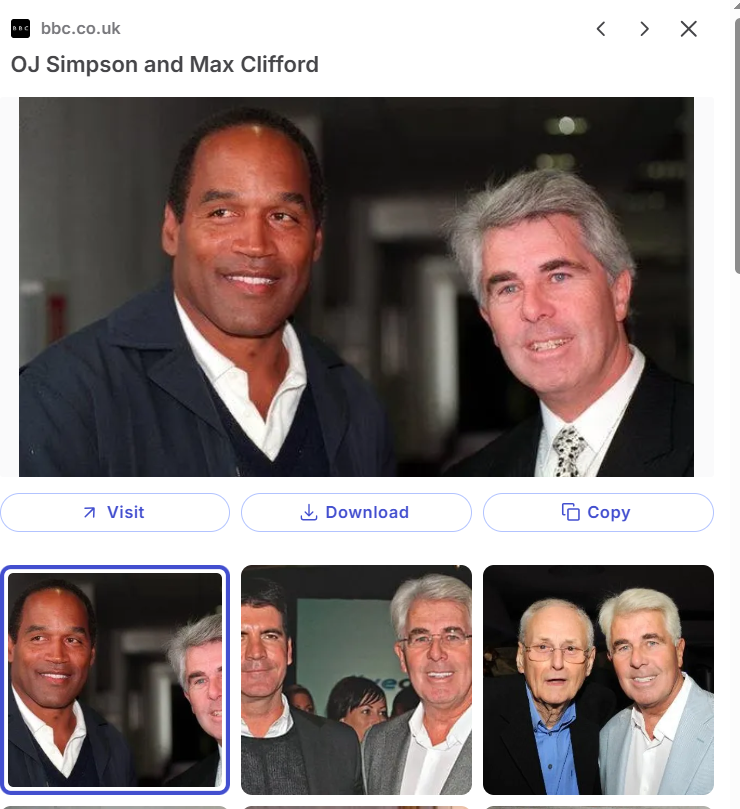Open the large preview image
The width and height of the screenshot is (740, 809).
coord(356,286)
